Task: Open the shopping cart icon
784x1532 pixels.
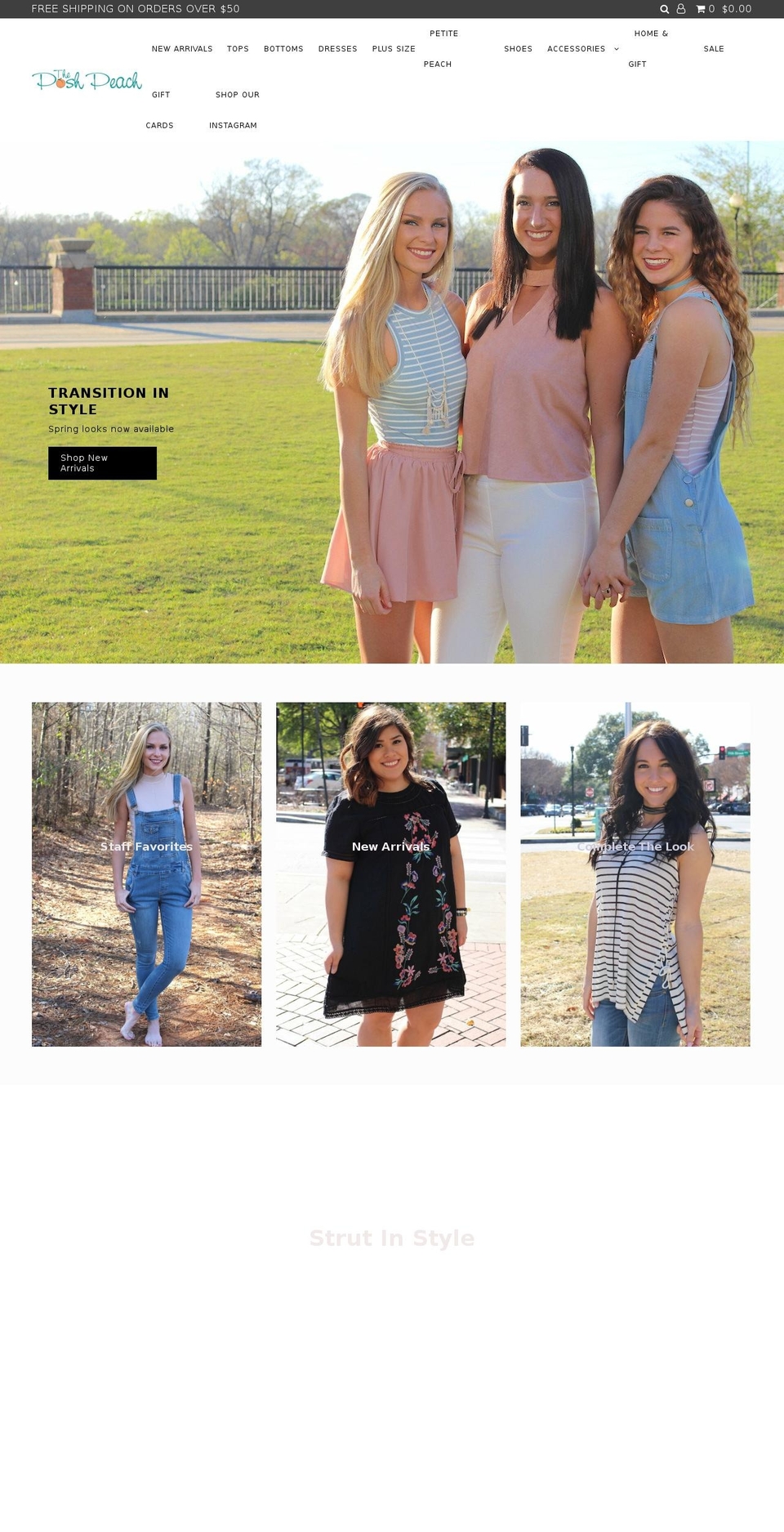Action: (x=701, y=9)
